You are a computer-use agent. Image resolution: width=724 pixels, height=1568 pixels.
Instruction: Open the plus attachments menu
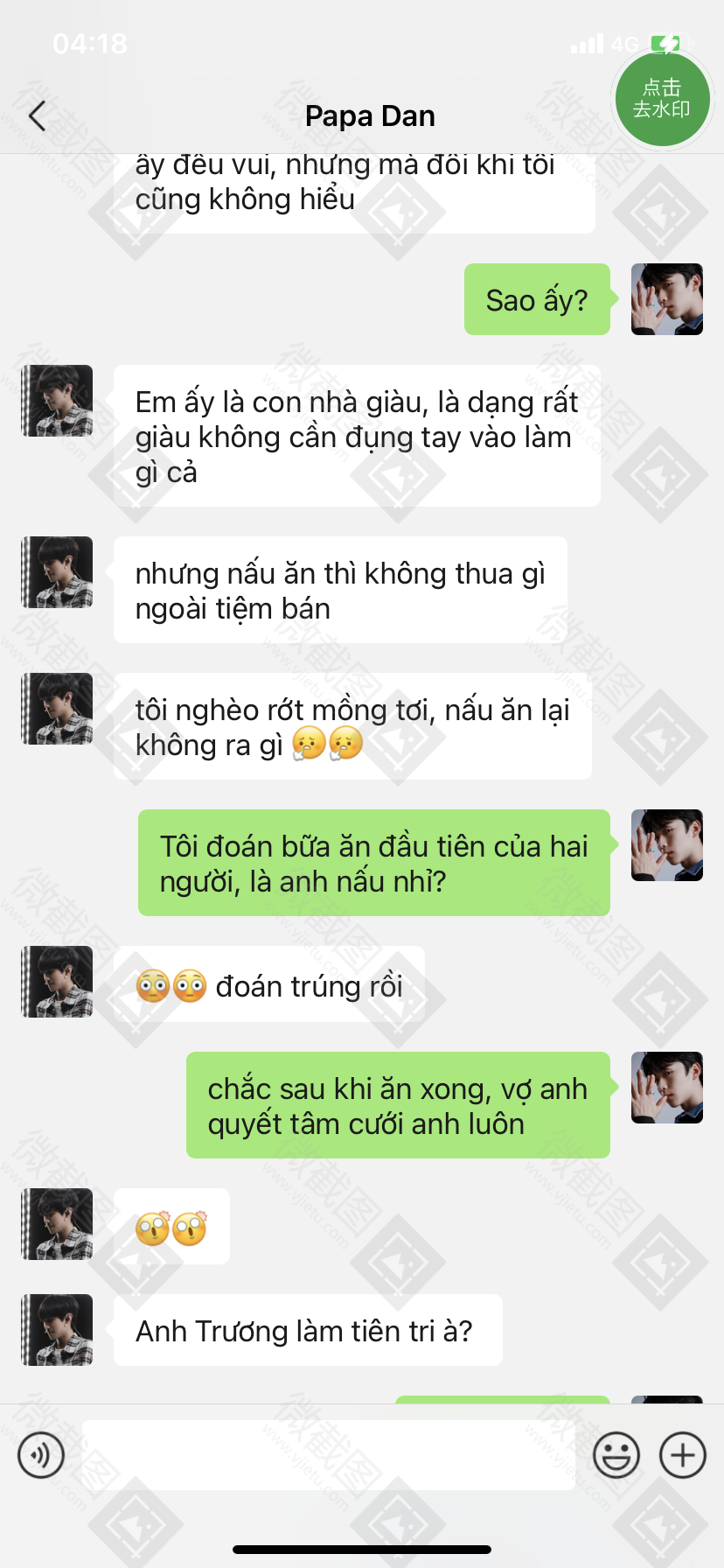683,1455
